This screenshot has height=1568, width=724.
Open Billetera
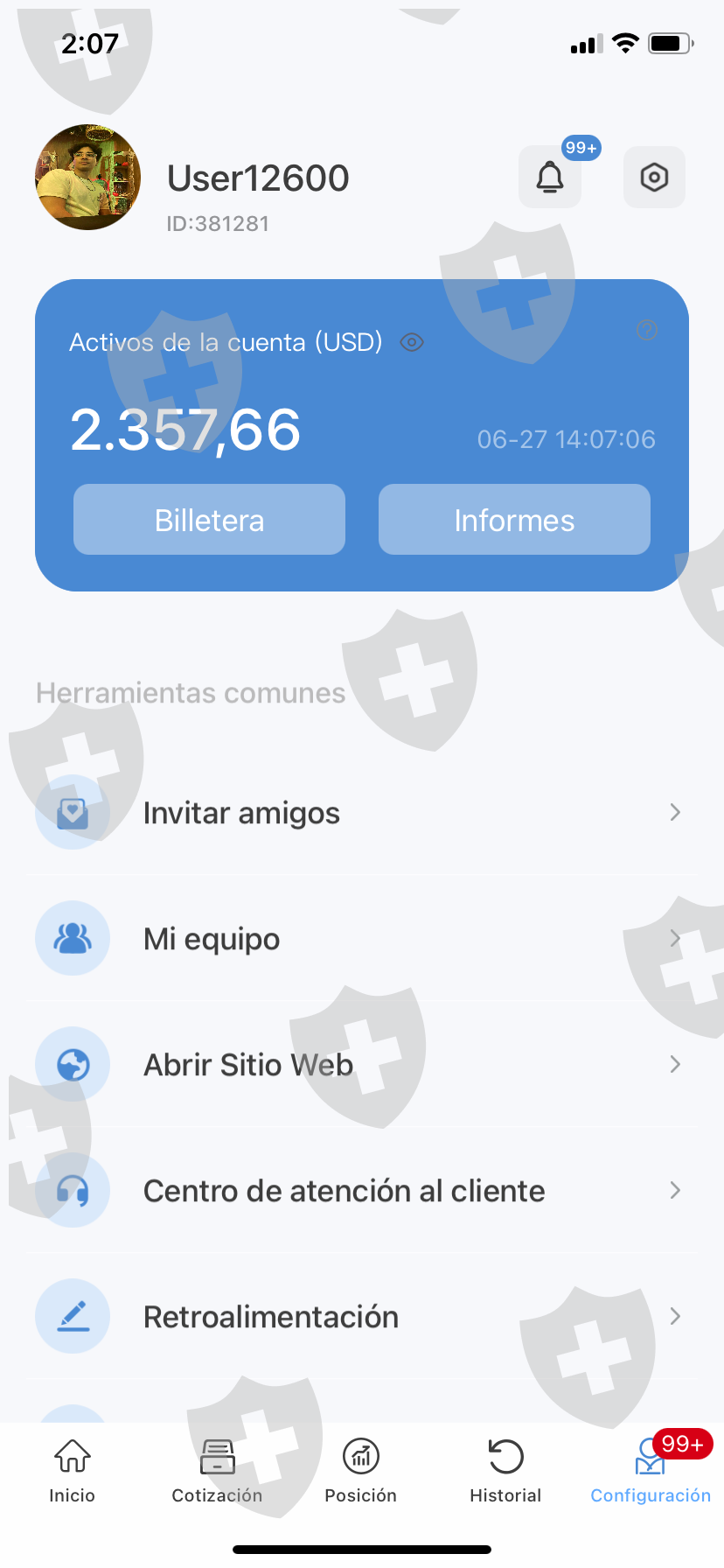coord(209,520)
